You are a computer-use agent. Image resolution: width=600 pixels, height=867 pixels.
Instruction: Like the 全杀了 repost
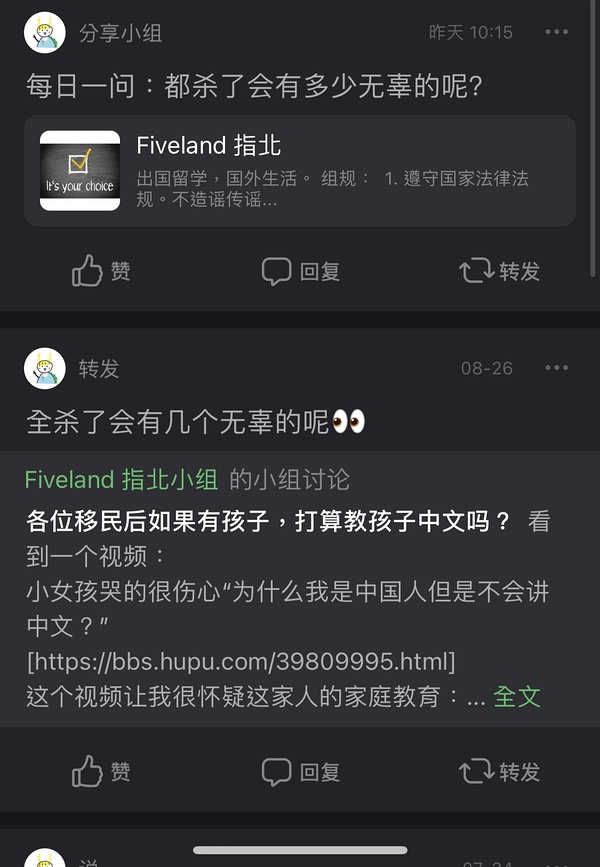tap(101, 772)
